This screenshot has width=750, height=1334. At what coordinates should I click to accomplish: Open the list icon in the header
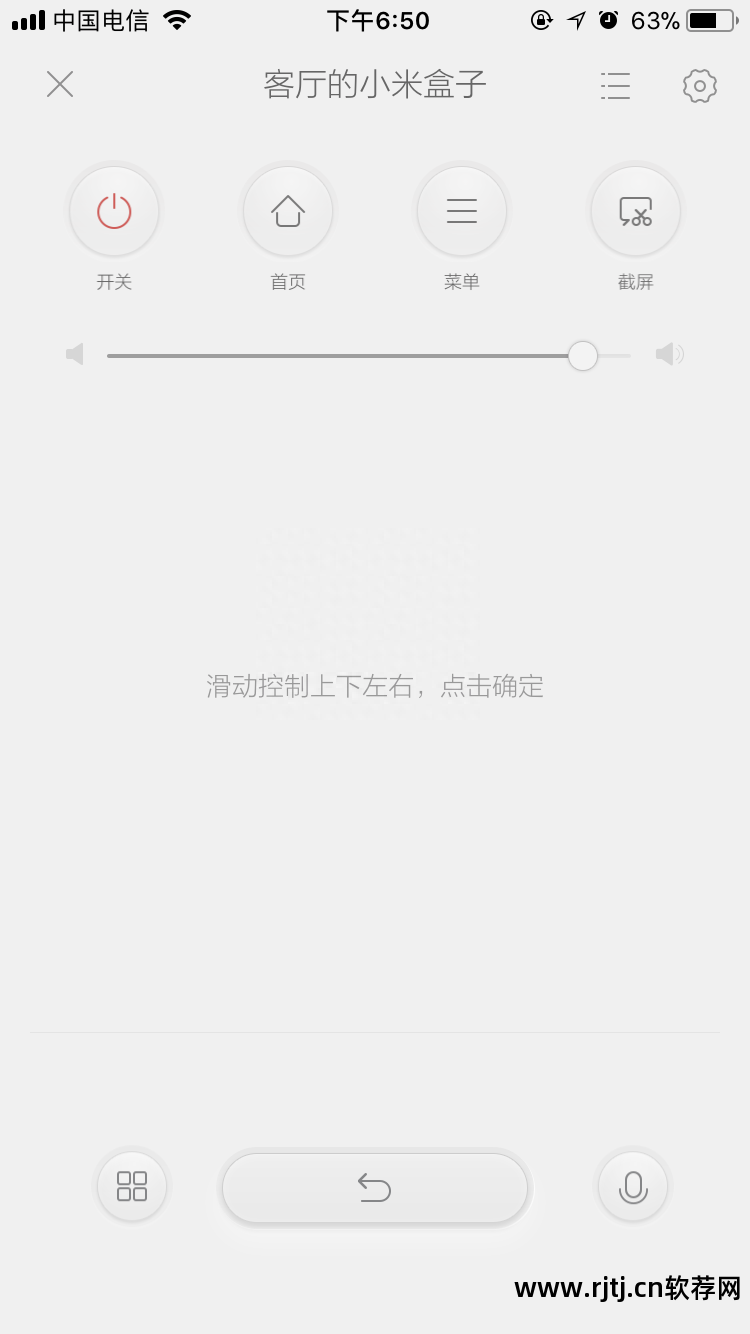coord(615,85)
